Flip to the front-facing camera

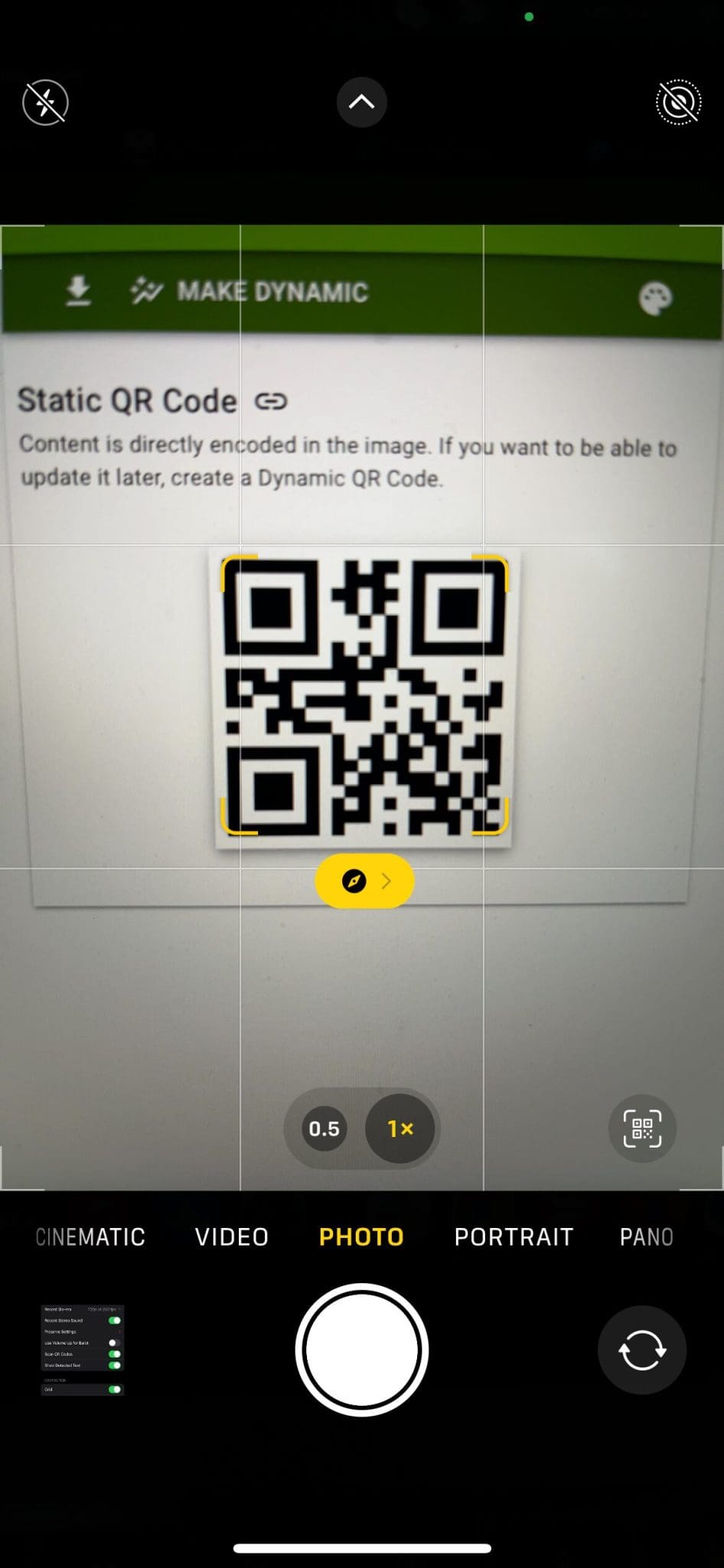(x=642, y=1351)
